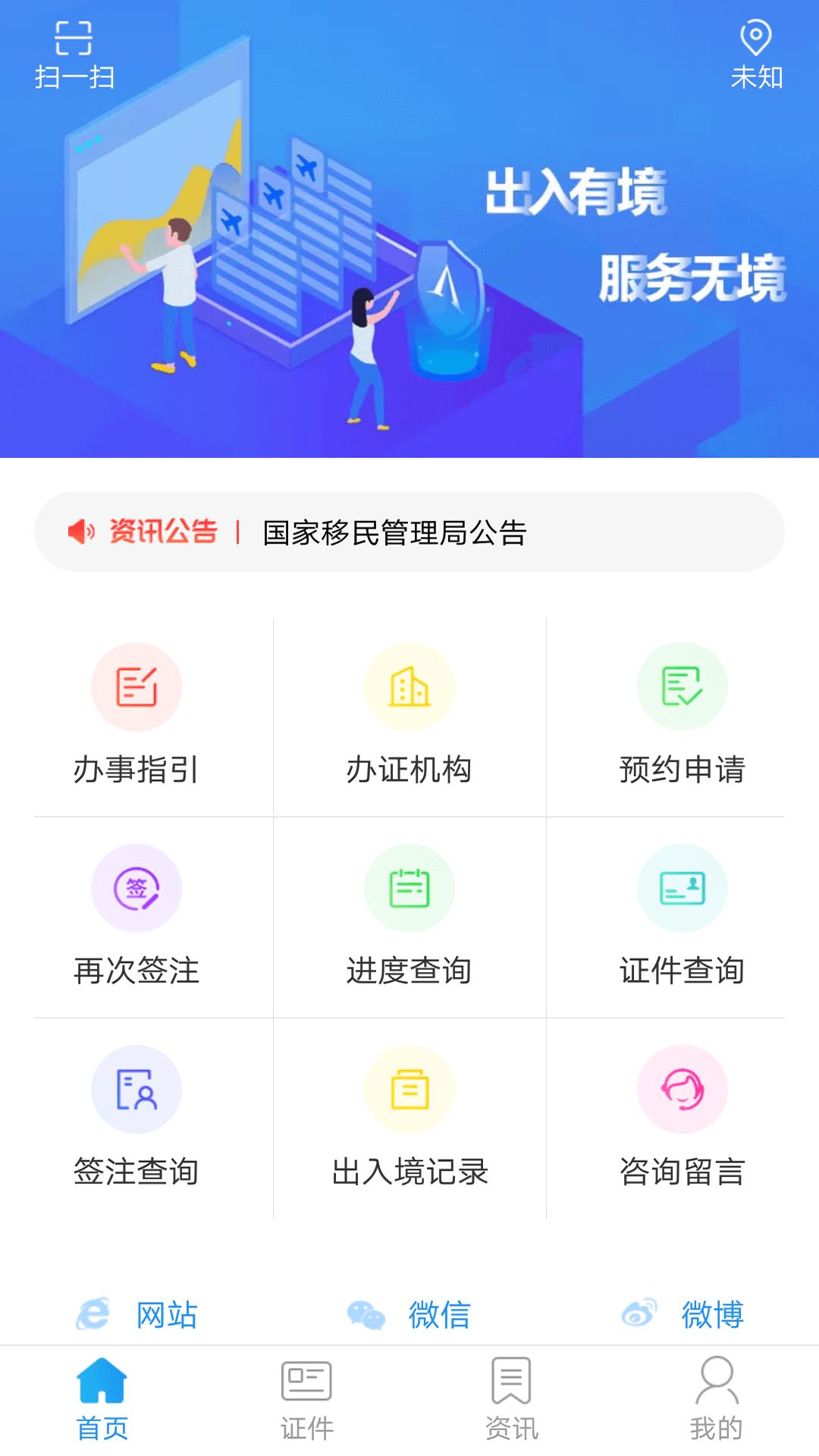This screenshot has width=819, height=1456.
Task: Open 进度查询 progress inquiry
Action: 409,921
